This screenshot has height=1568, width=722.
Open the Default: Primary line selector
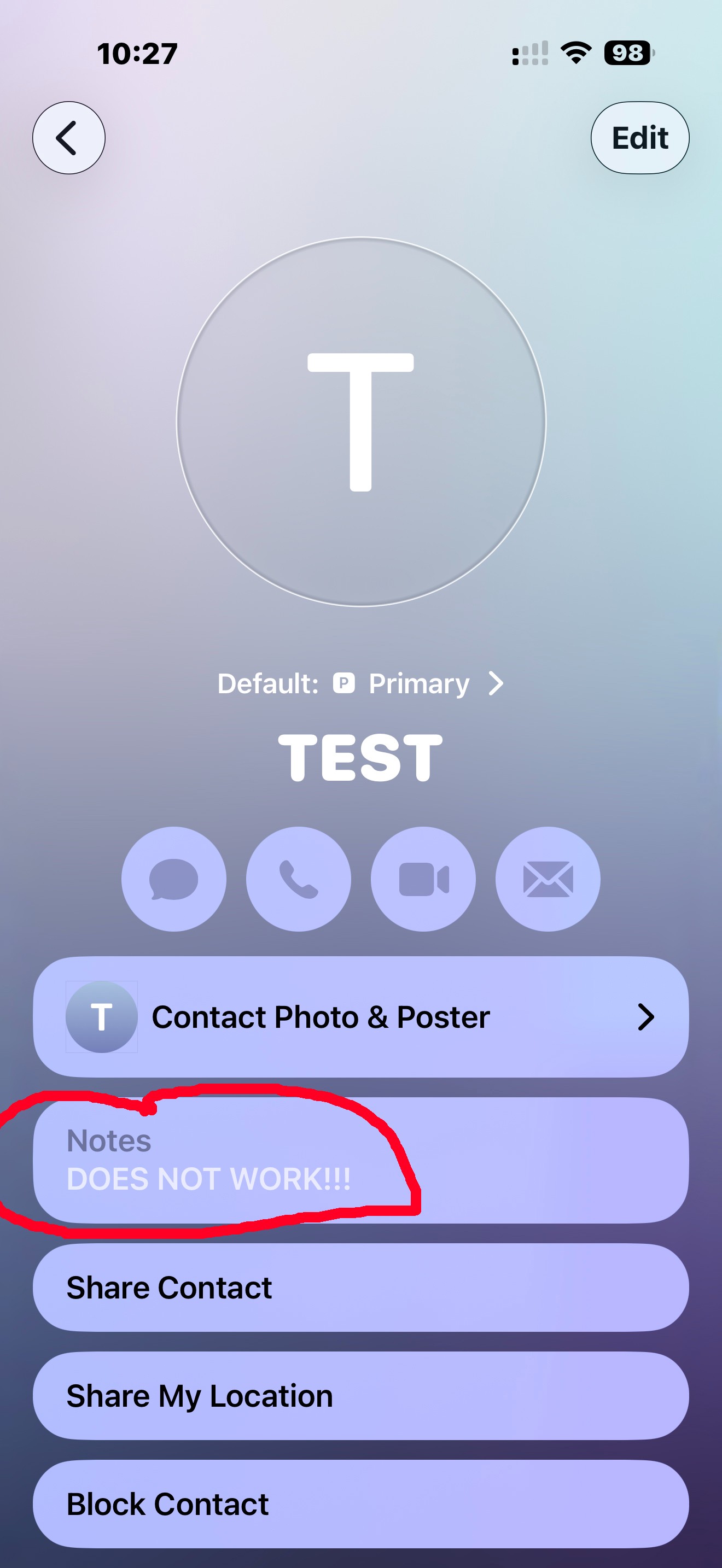pyautogui.click(x=360, y=683)
